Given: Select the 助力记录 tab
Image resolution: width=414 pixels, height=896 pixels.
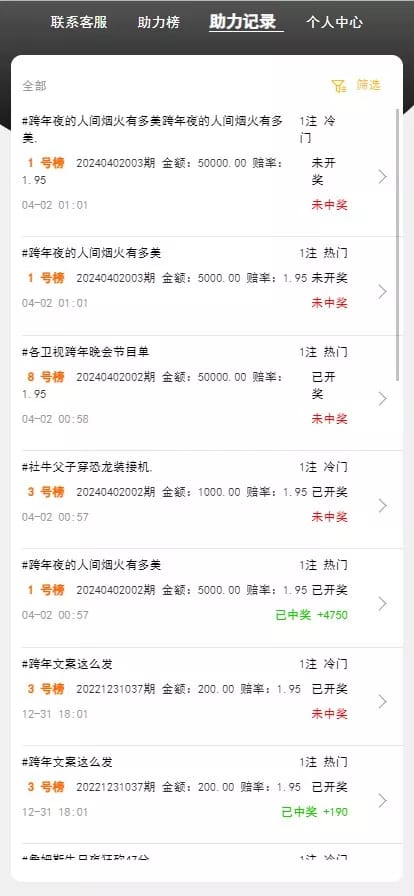Looking at the screenshot, I should pos(243,22).
